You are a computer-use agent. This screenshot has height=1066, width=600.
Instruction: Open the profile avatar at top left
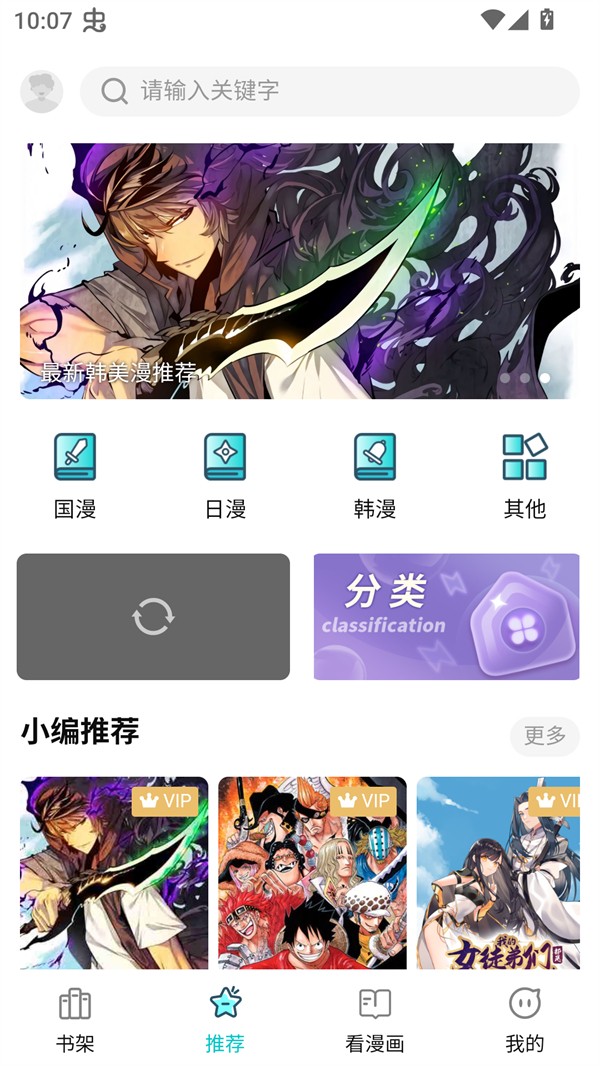[x=41, y=92]
